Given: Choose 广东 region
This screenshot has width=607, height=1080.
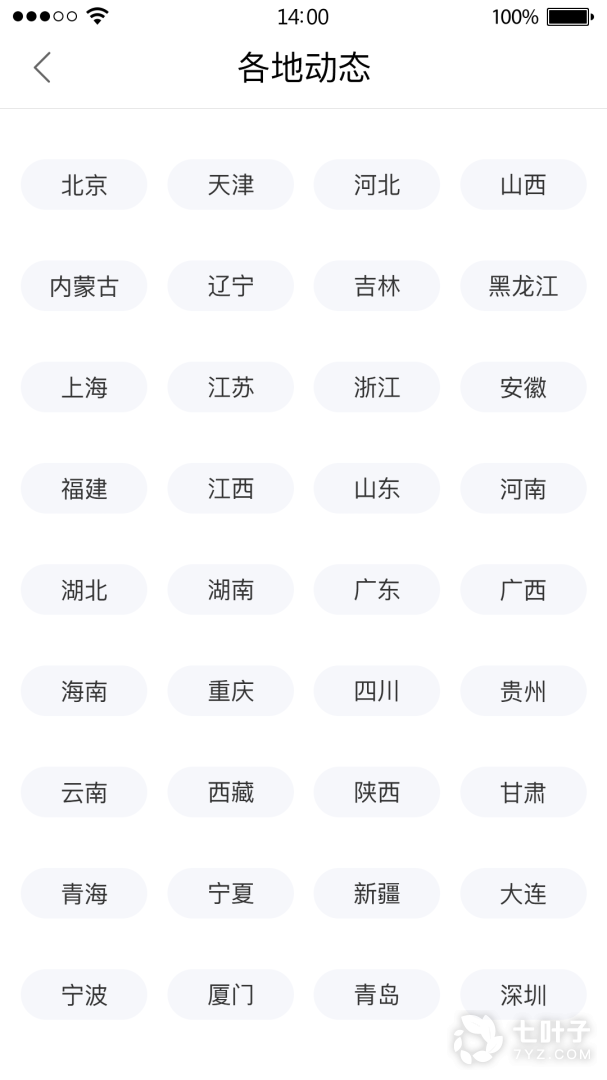Looking at the screenshot, I should (377, 590).
